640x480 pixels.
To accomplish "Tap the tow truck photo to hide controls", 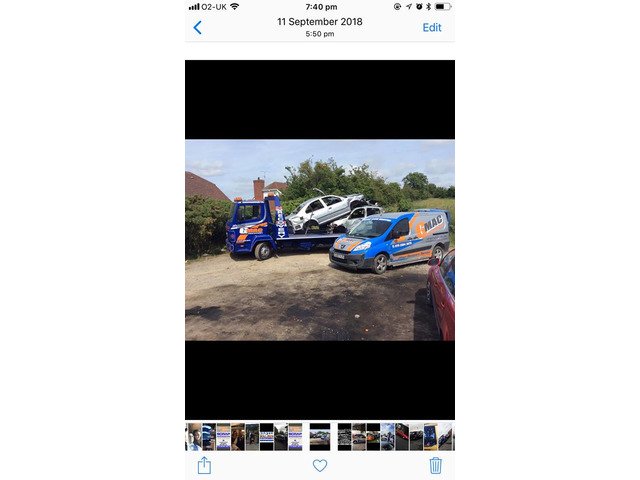I will (320, 240).
